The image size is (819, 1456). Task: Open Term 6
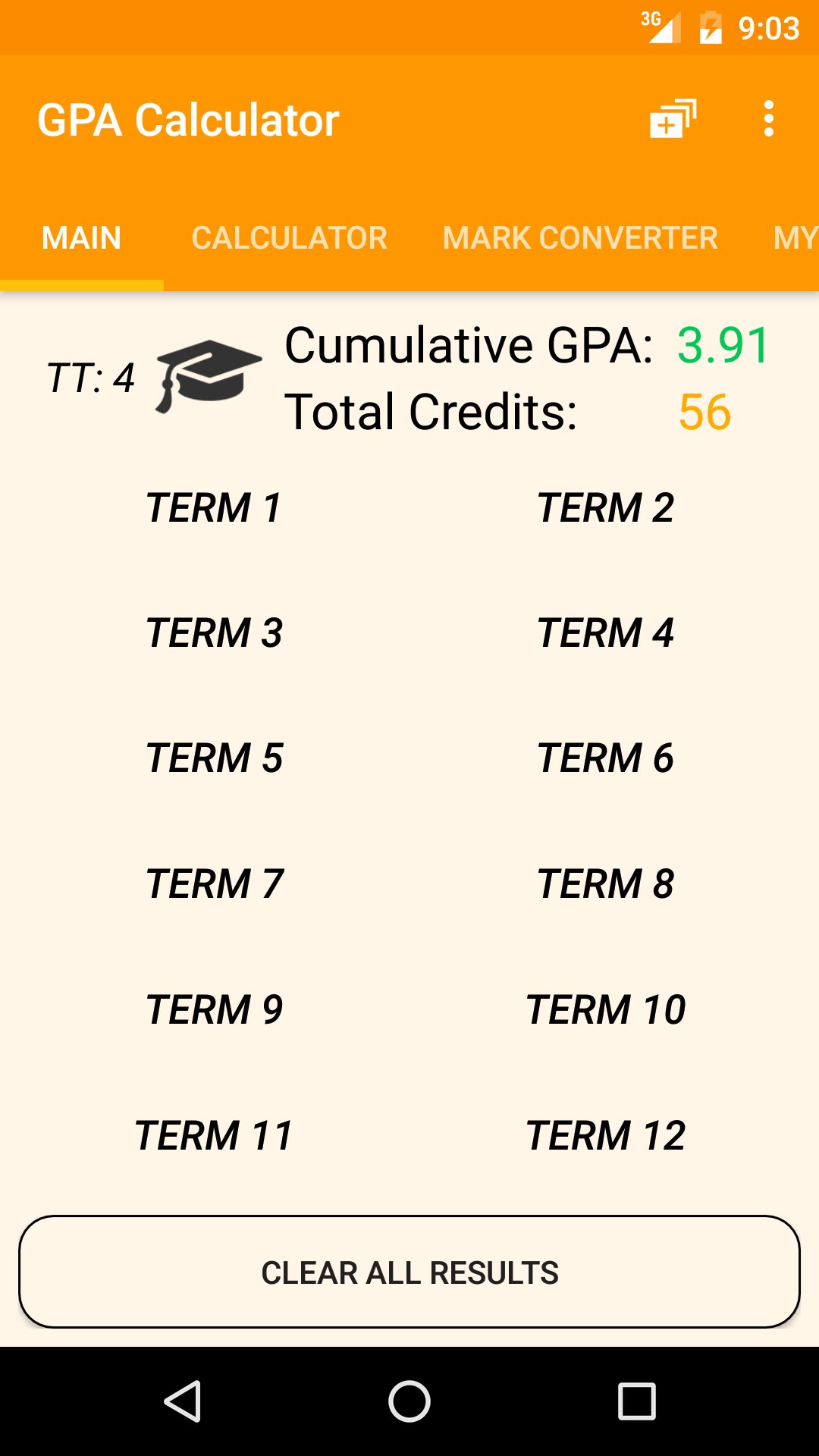(x=605, y=758)
